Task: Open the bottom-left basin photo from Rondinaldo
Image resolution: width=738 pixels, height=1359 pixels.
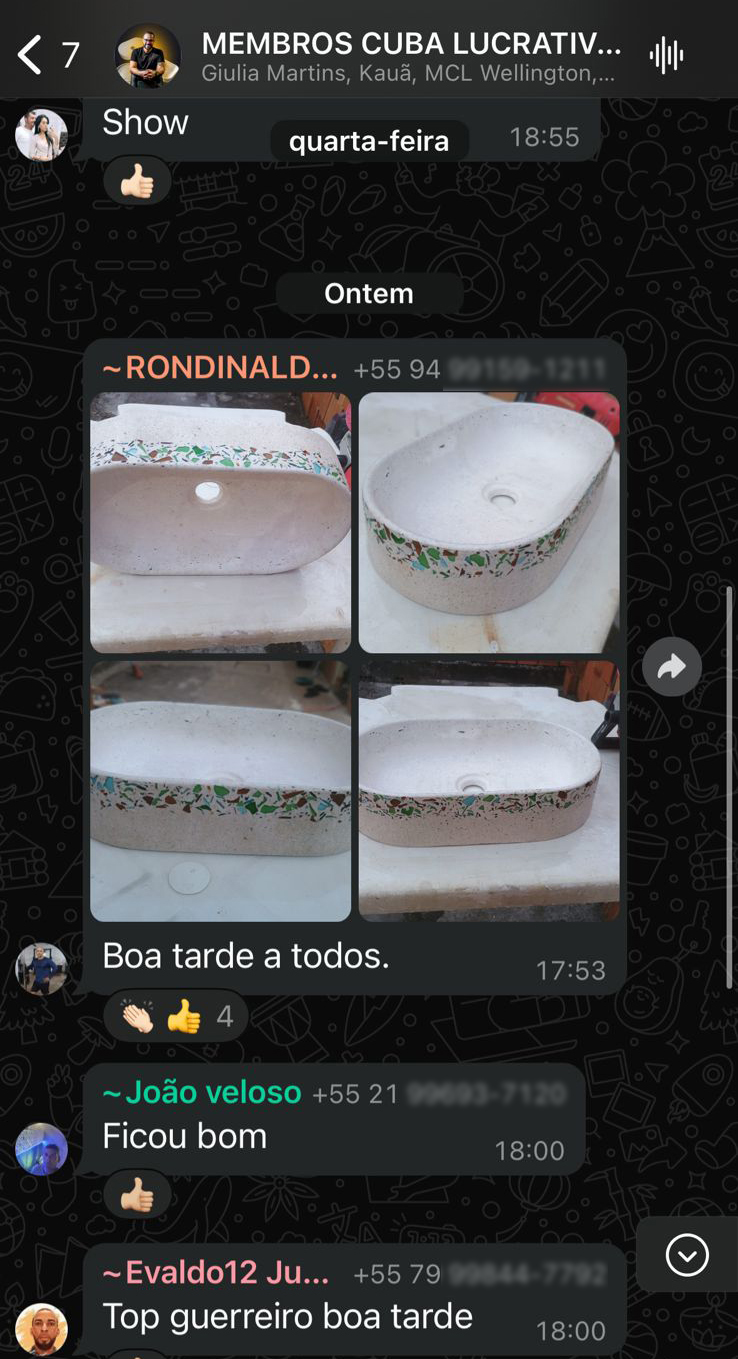Action: 220,791
